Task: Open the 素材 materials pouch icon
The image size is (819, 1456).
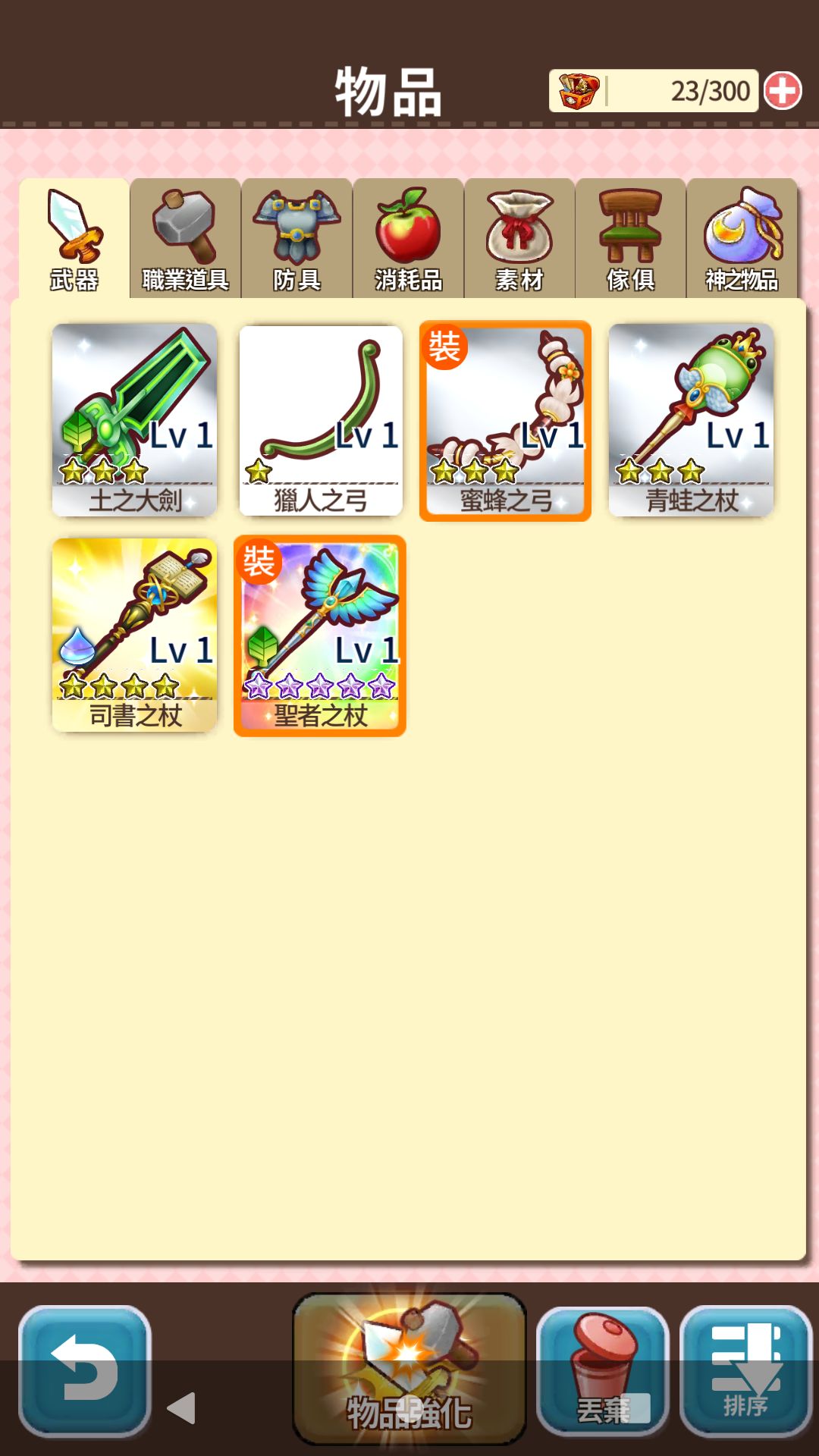Action: (x=519, y=235)
